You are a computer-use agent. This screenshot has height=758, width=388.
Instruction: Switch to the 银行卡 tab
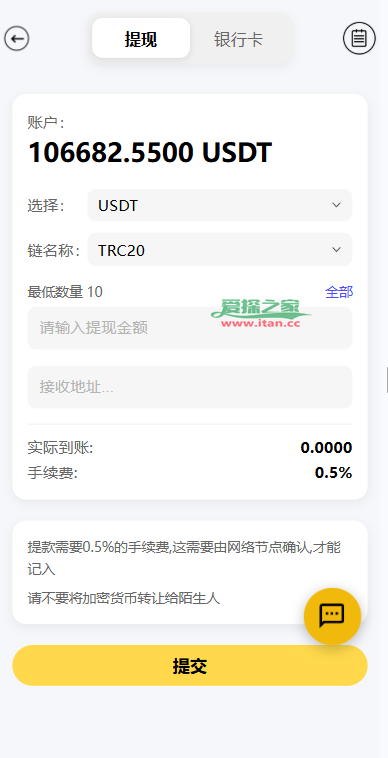pyautogui.click(x=239, y=39)
